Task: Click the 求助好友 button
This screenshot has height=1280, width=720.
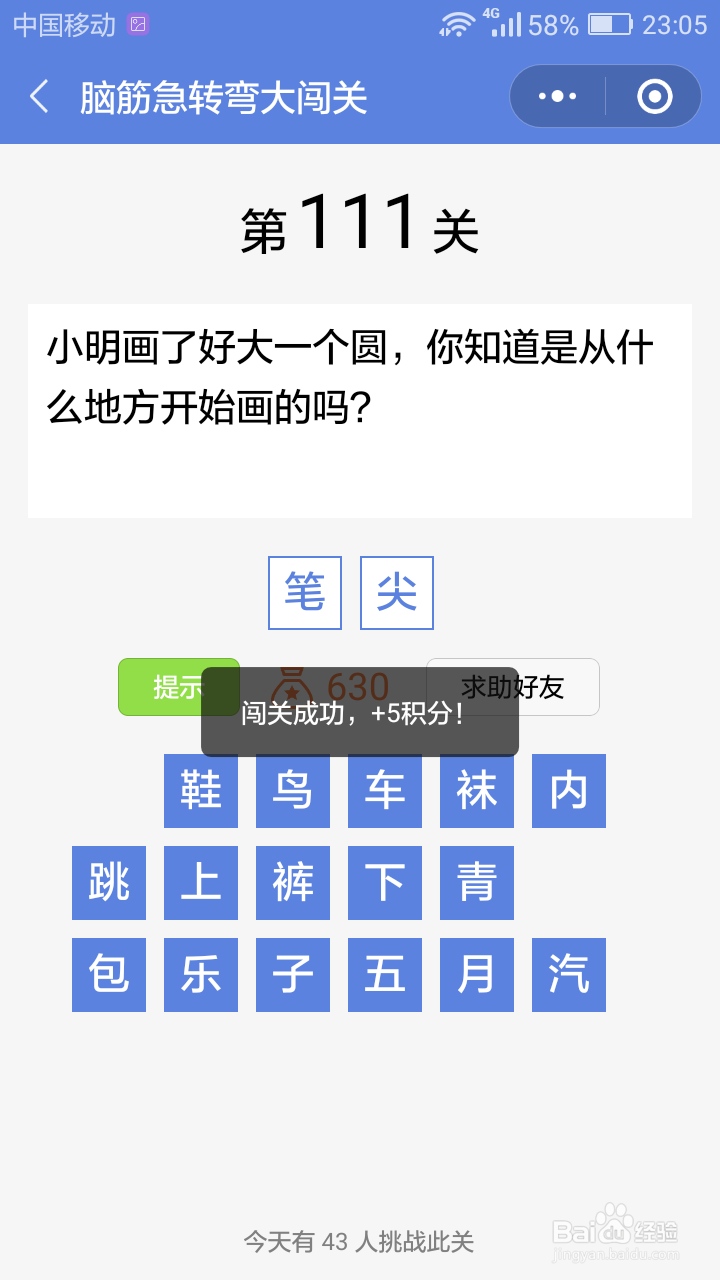Action: click(513, 687)
